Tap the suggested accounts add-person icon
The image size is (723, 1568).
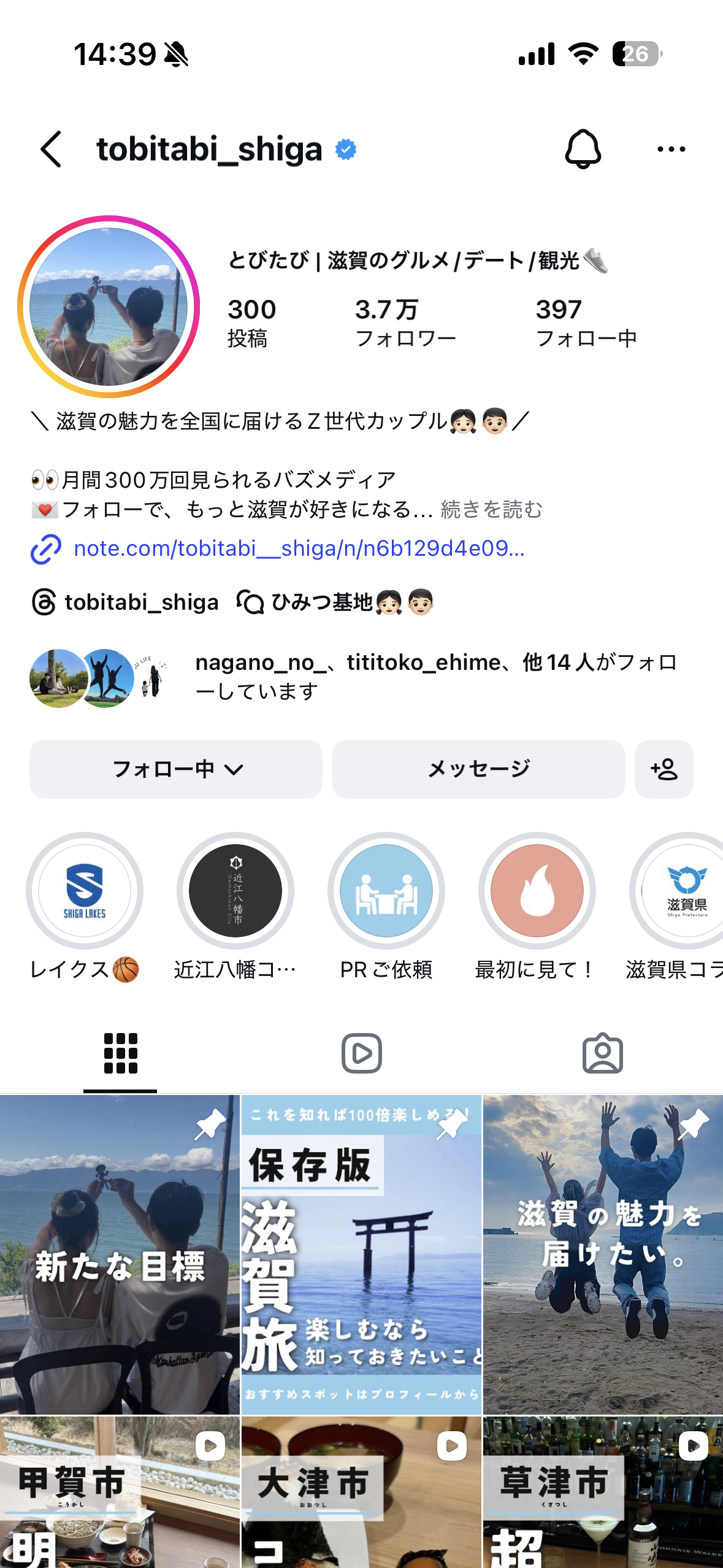click(x=664, y=770)
